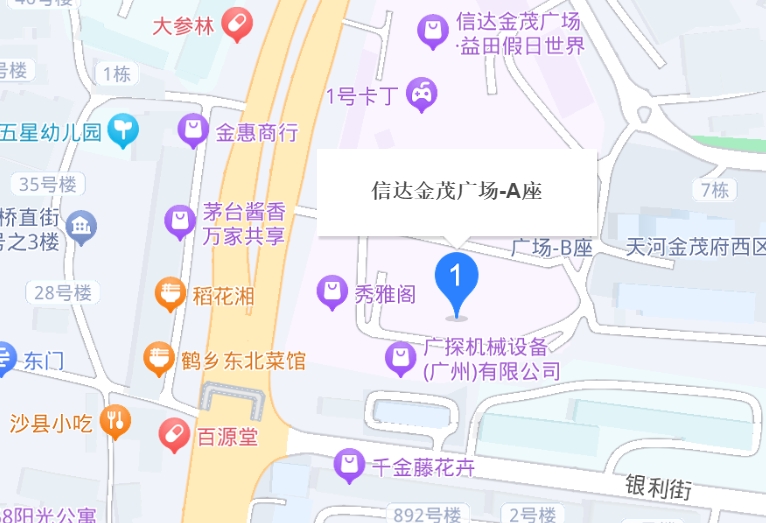766x523 pixels.
Task: Select the 秀雅阁 shop marker
Action: pyautogui.click(x=332, y=292)
